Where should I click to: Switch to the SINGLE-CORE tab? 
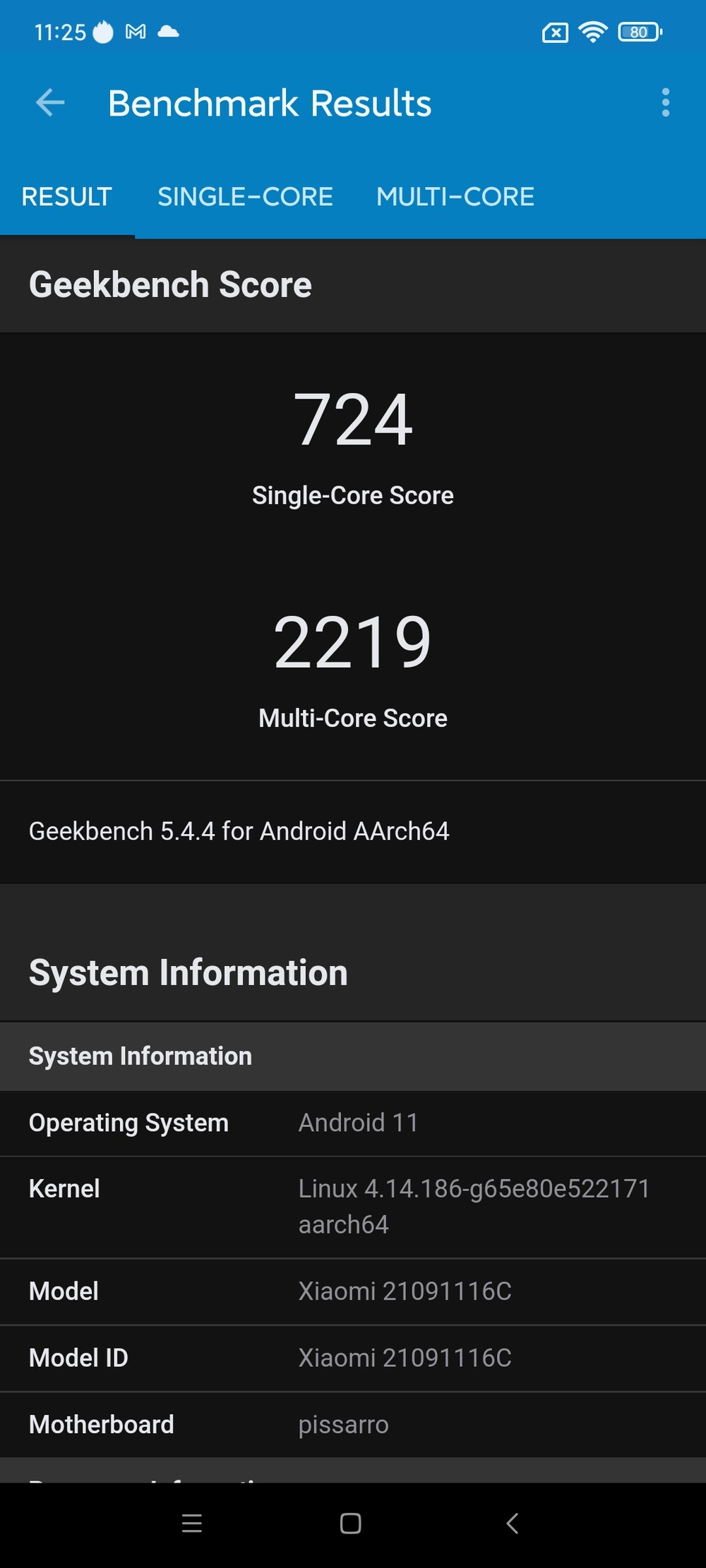(245, 197)
